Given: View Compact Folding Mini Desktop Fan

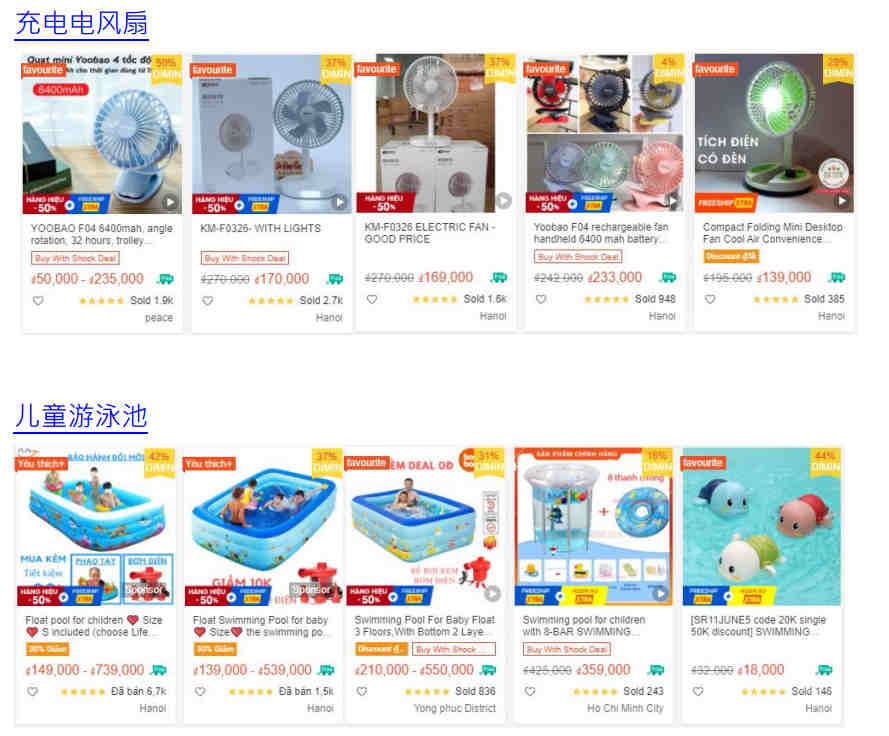Looking at the screenshot, I should click(x=772, y=233).
